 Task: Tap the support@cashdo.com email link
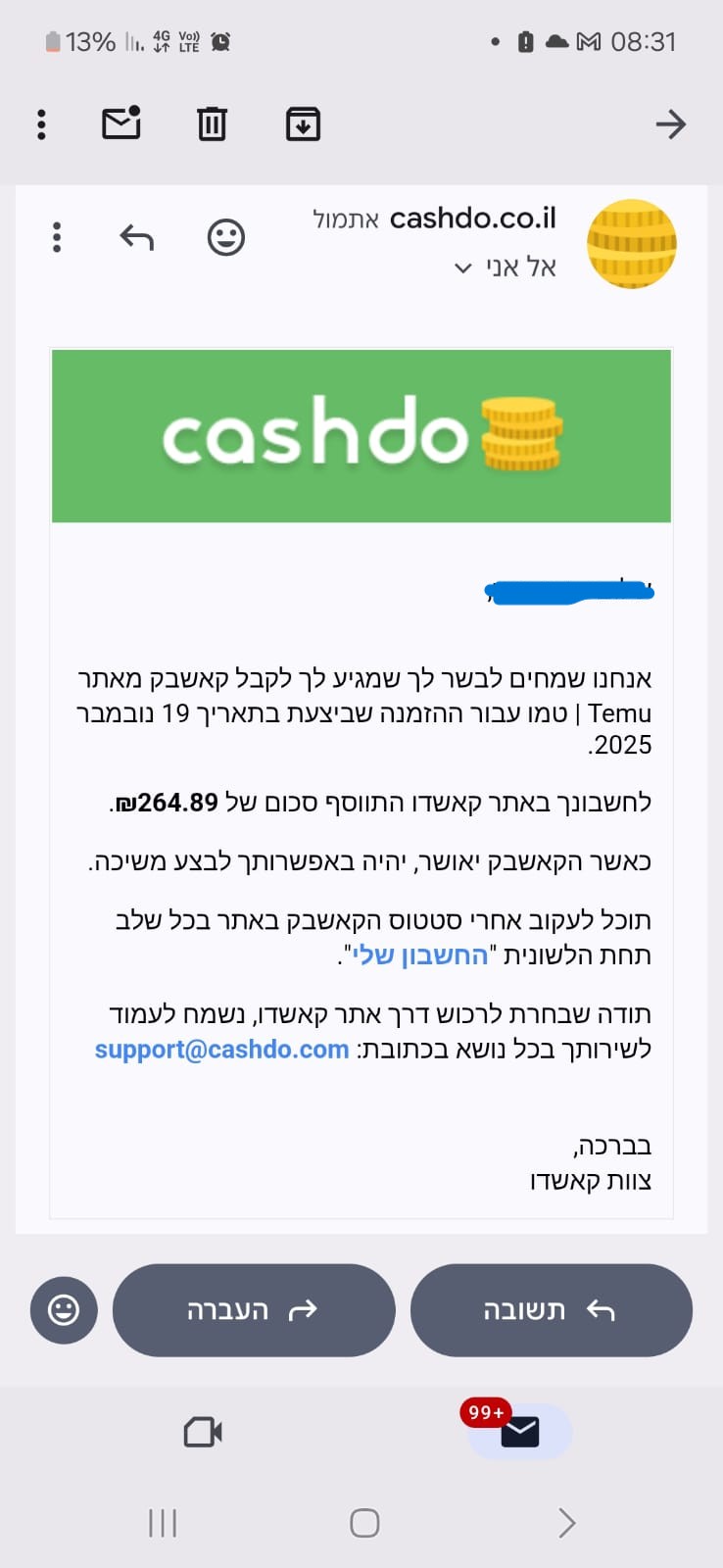click(x=222, y=1050)
